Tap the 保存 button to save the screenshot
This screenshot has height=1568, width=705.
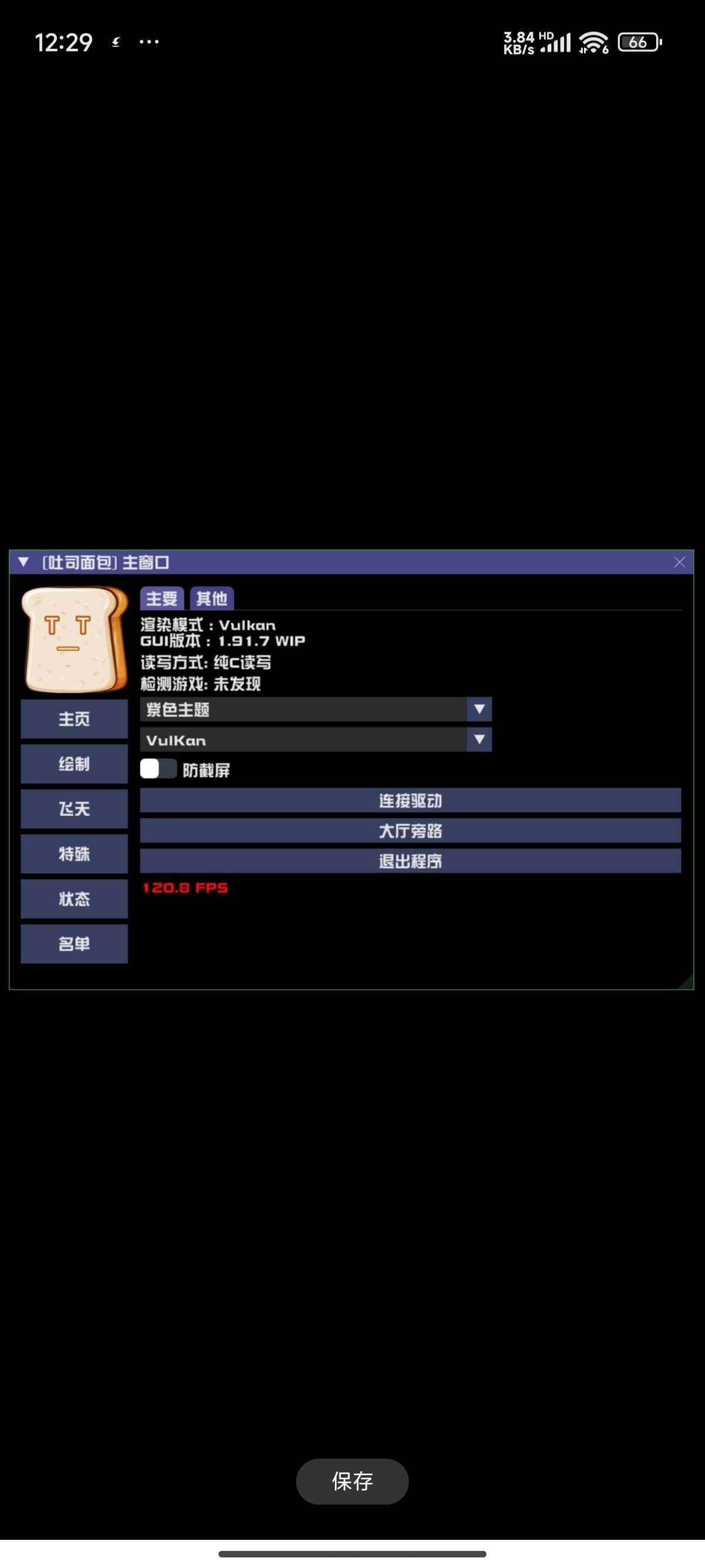(x=352, y=1481)
